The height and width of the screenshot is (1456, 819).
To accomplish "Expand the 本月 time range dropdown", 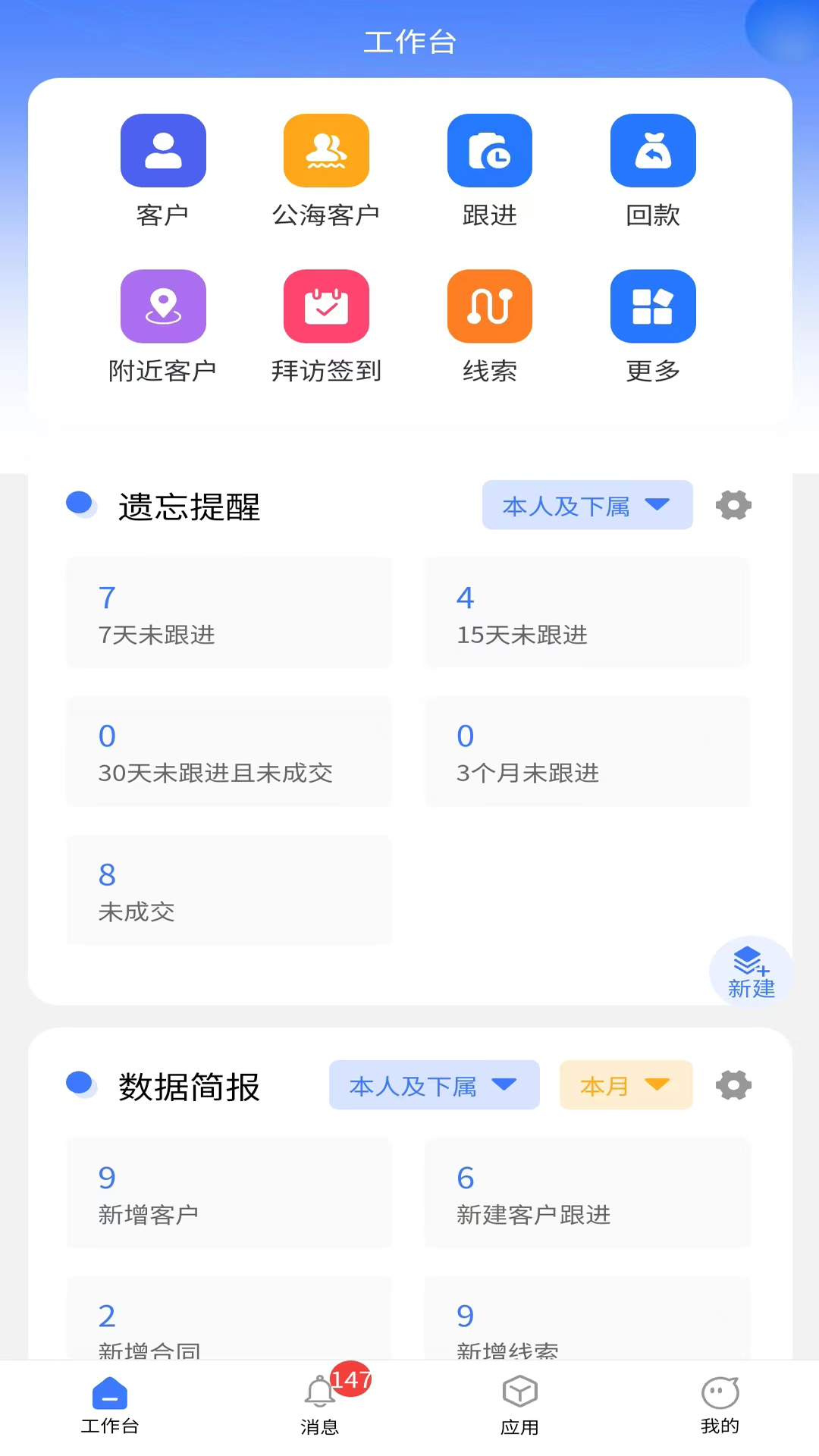I will pyautogui.click(x=625, y=1084).
